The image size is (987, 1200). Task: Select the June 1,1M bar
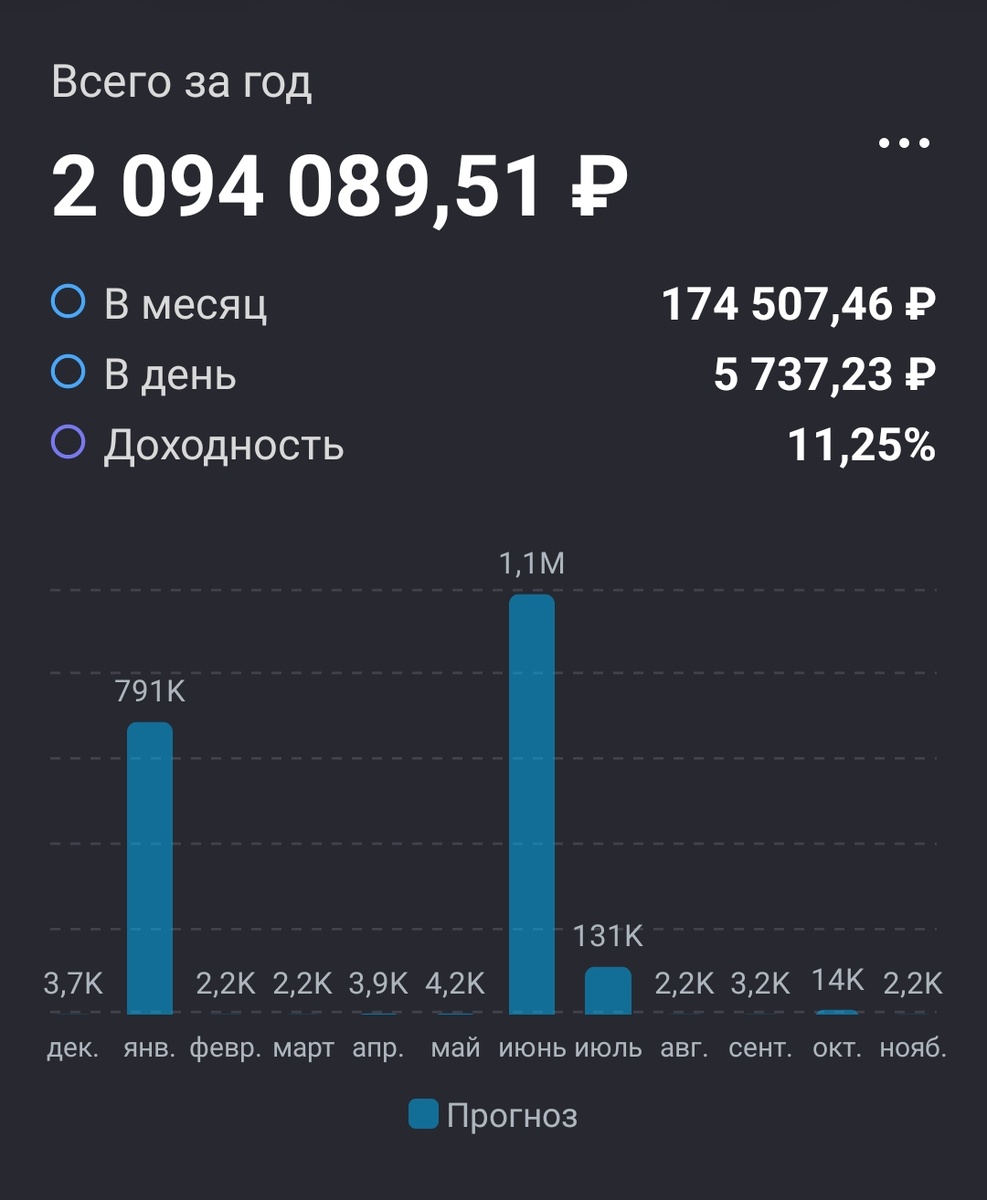click(x=532, y=805)
